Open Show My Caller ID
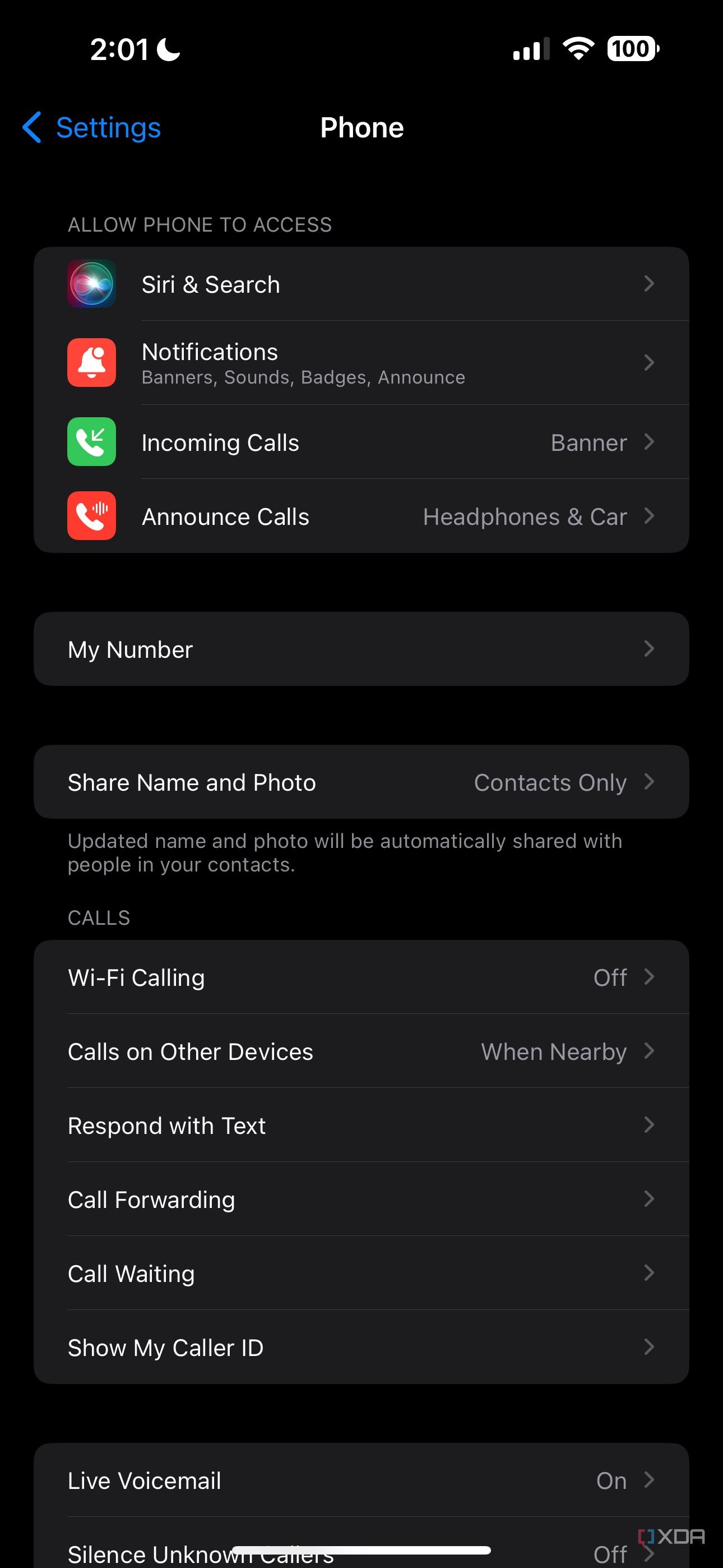The height and width of the screenshot is (1568, 723). 361,1347
